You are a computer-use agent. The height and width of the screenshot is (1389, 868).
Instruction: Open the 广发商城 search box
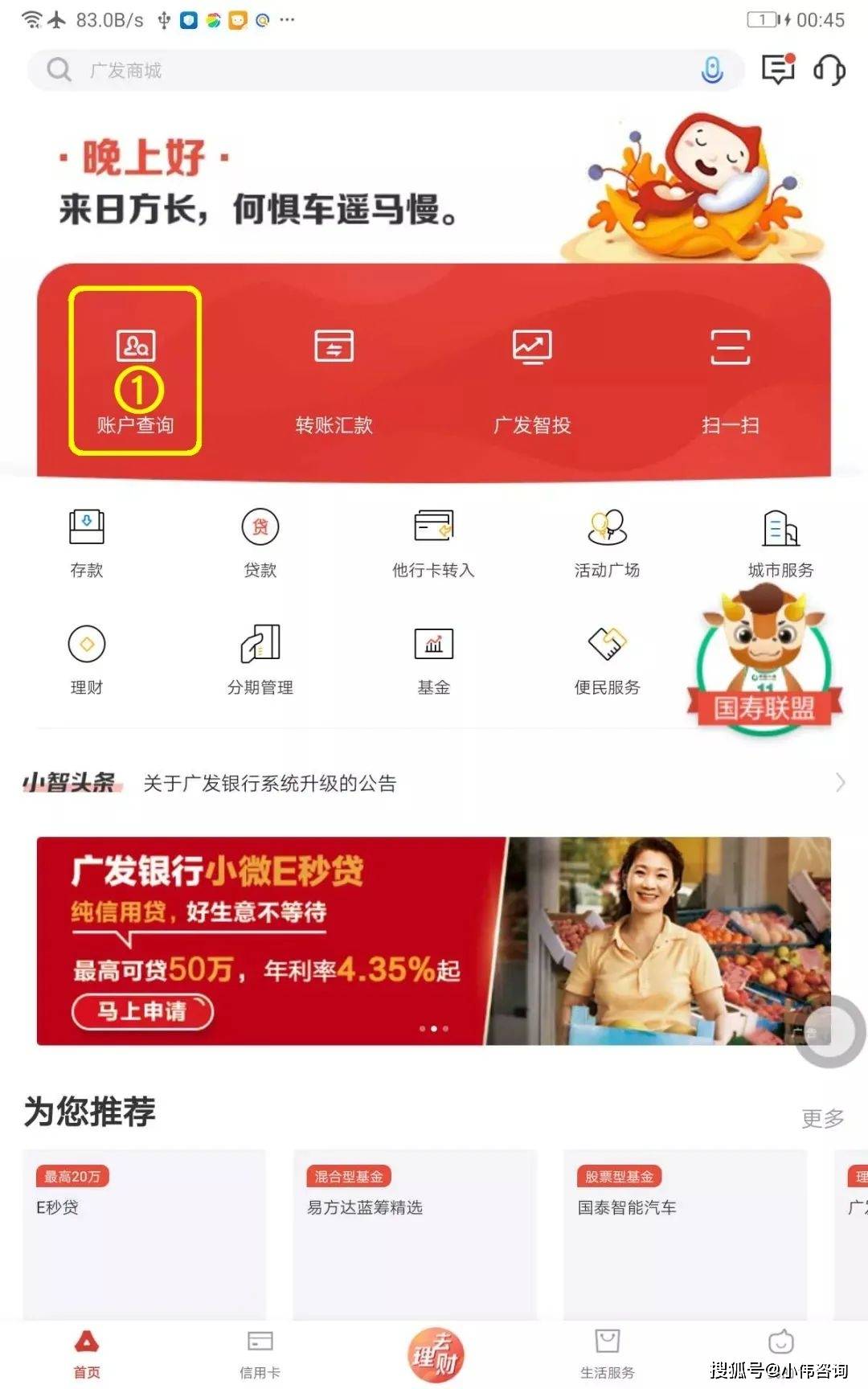362,70
